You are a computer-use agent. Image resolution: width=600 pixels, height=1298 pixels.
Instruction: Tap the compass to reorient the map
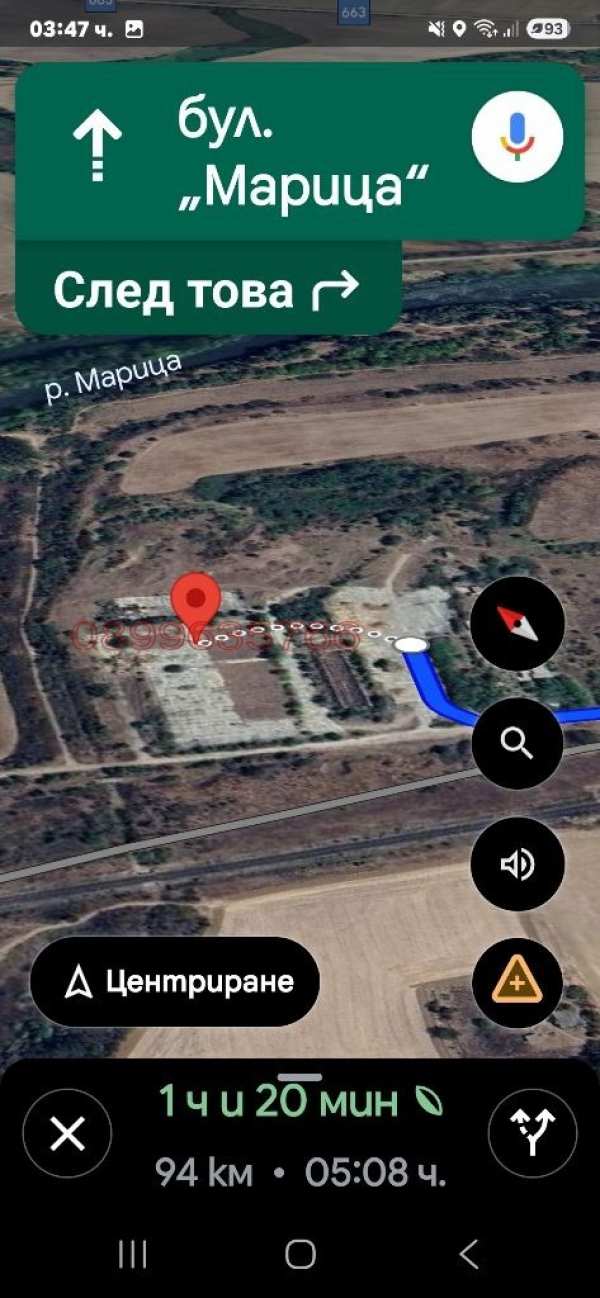point(517,623)
